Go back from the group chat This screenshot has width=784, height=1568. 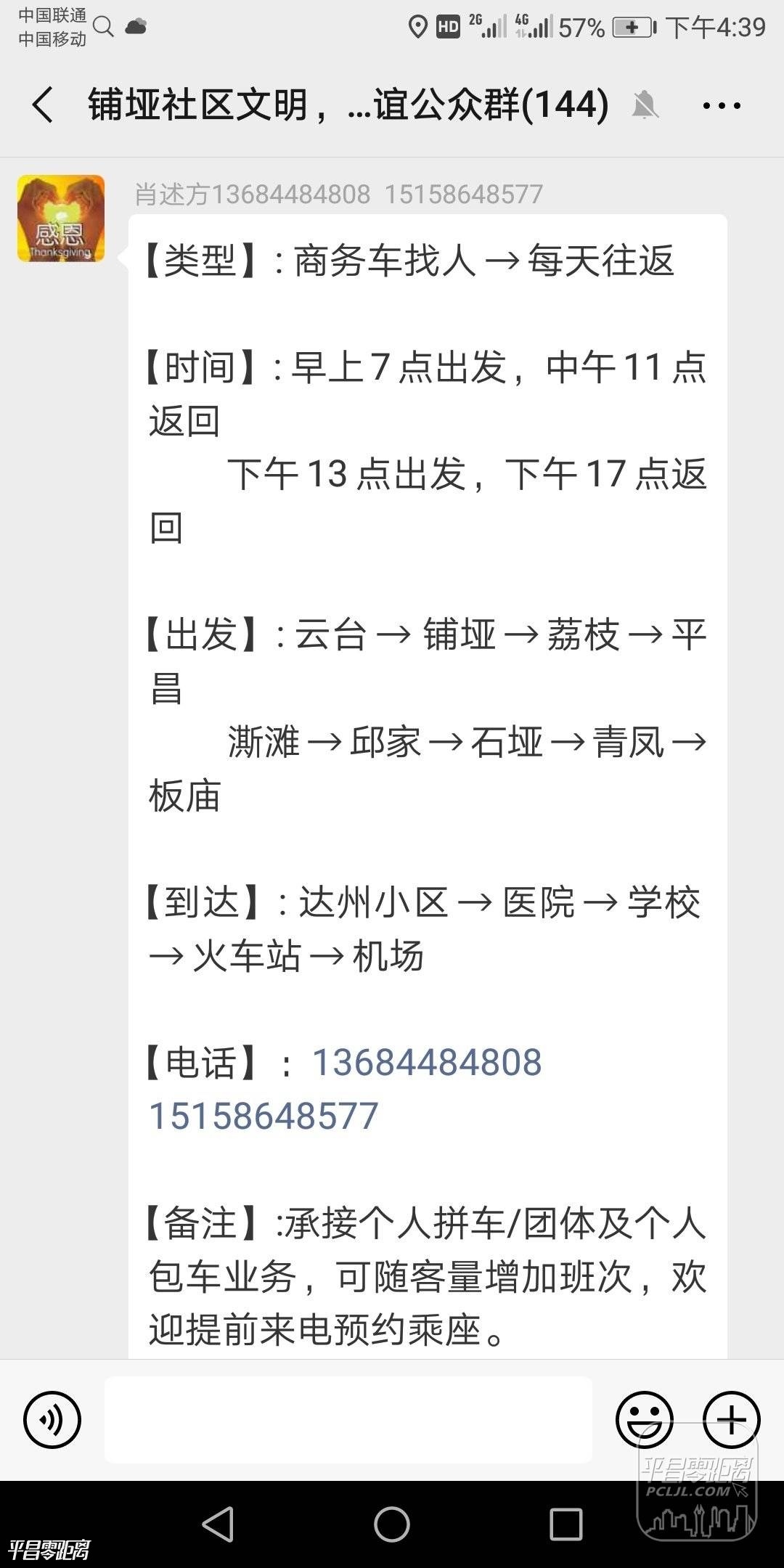(44, 105)
